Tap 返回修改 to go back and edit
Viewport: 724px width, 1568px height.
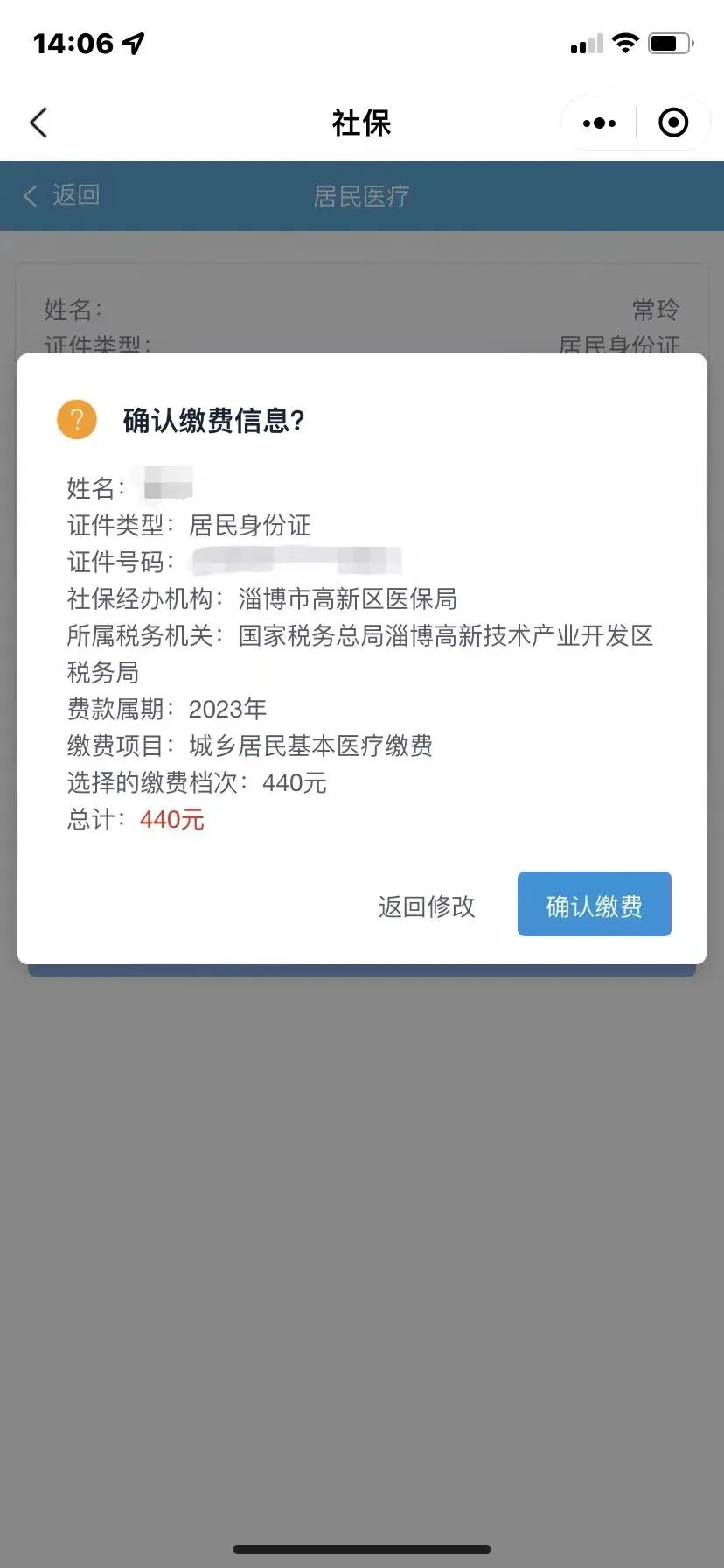[427, 906]
